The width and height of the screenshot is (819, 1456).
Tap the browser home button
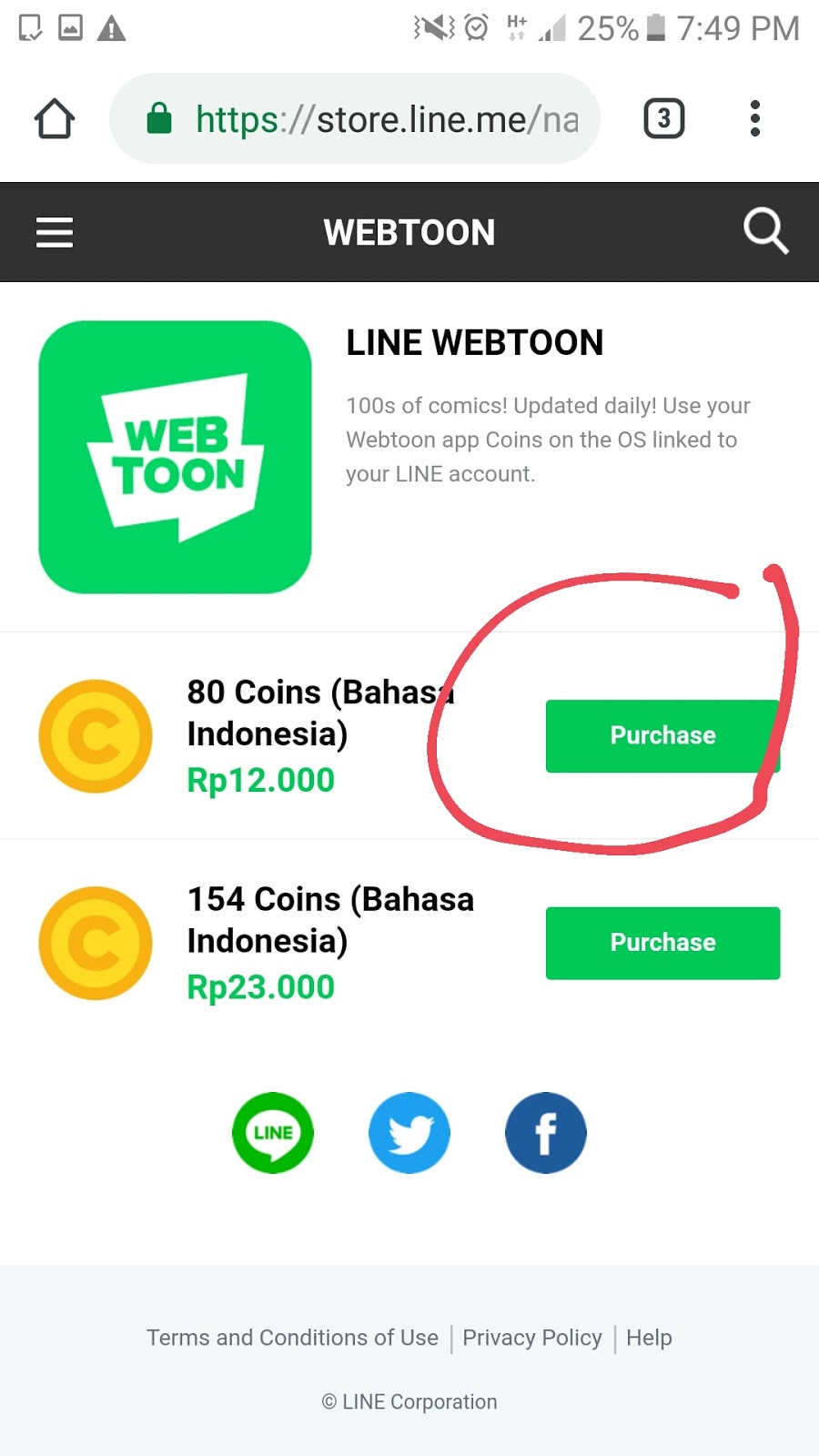[55, 119]
